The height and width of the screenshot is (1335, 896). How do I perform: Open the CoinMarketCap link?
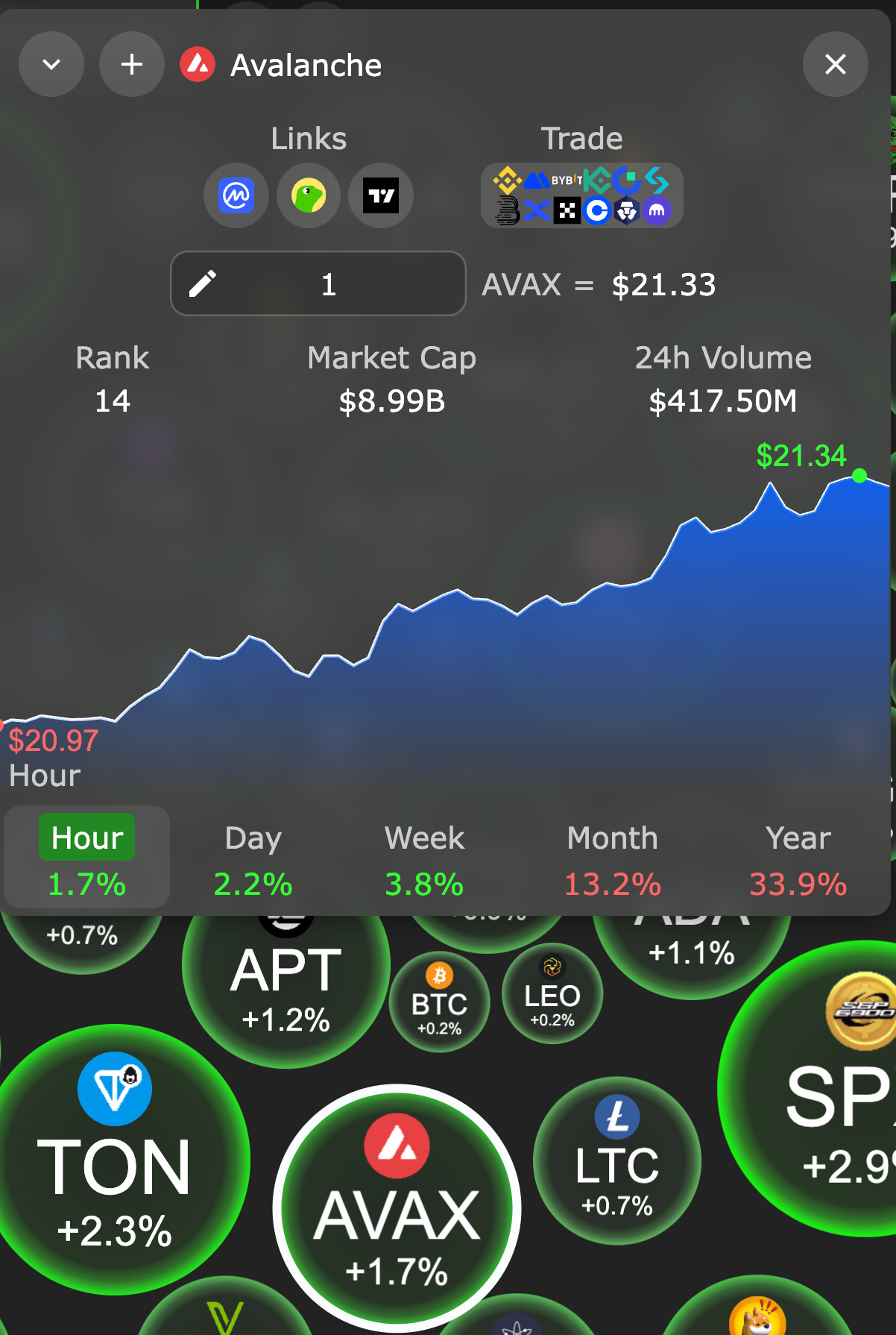click(236, 196)
